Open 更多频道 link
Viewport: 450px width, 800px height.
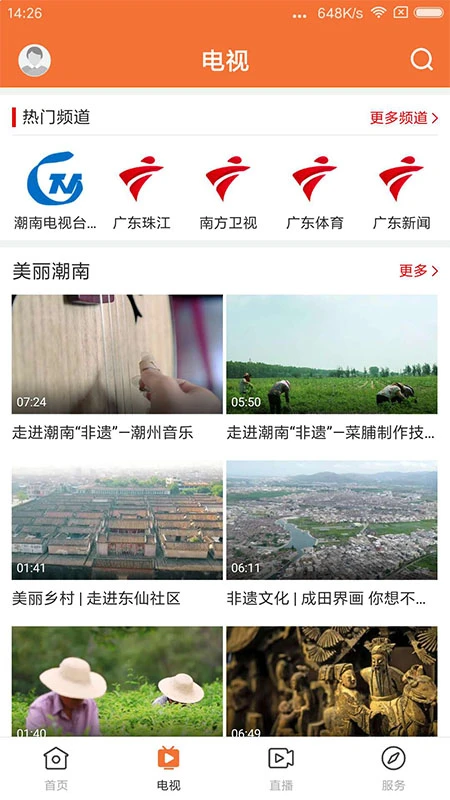pyautogui.click(x=404, y=118)
